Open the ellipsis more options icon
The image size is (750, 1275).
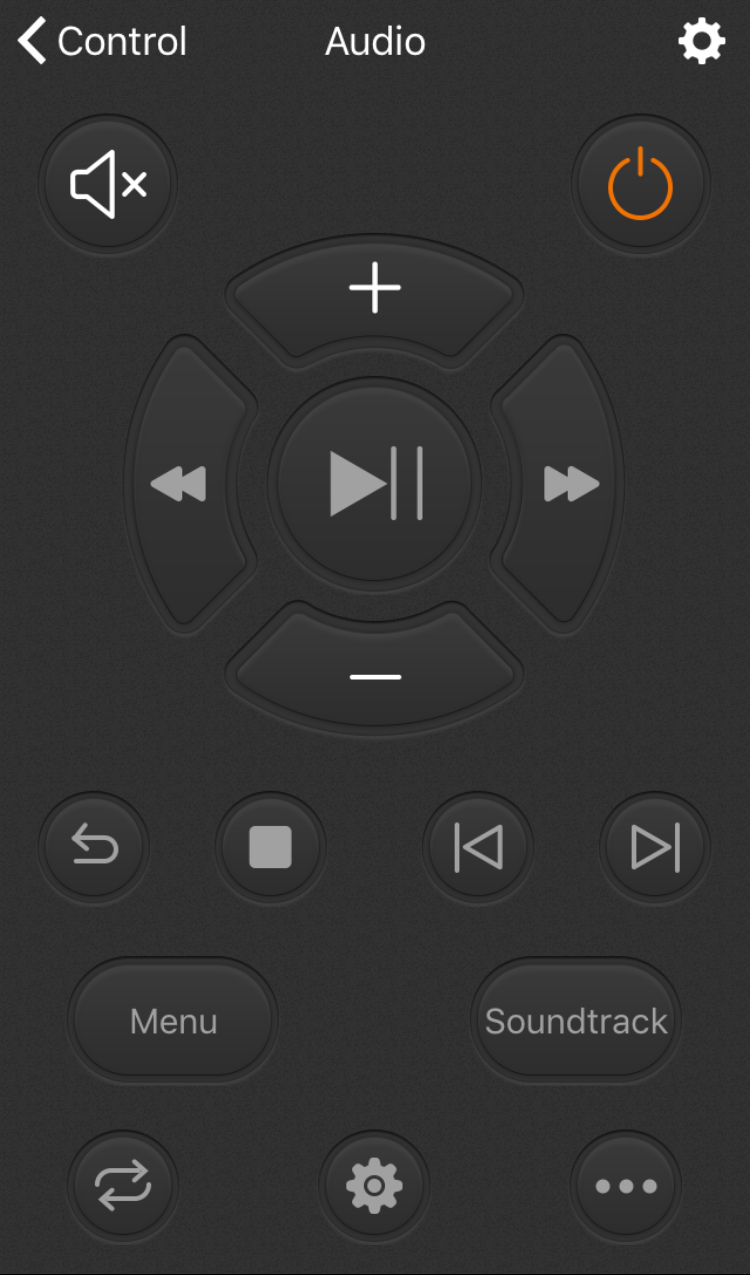[x=626, y=1185]
